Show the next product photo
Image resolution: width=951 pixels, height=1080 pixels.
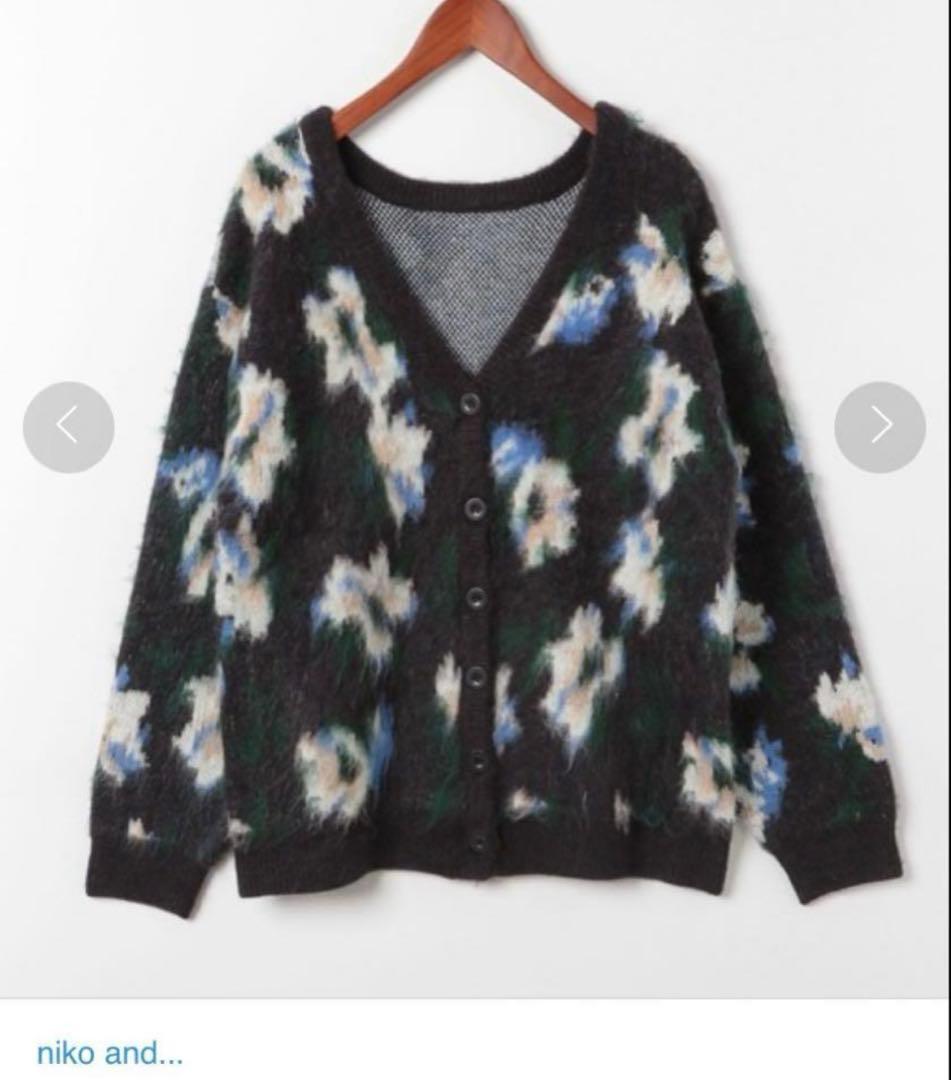[880, 427]
